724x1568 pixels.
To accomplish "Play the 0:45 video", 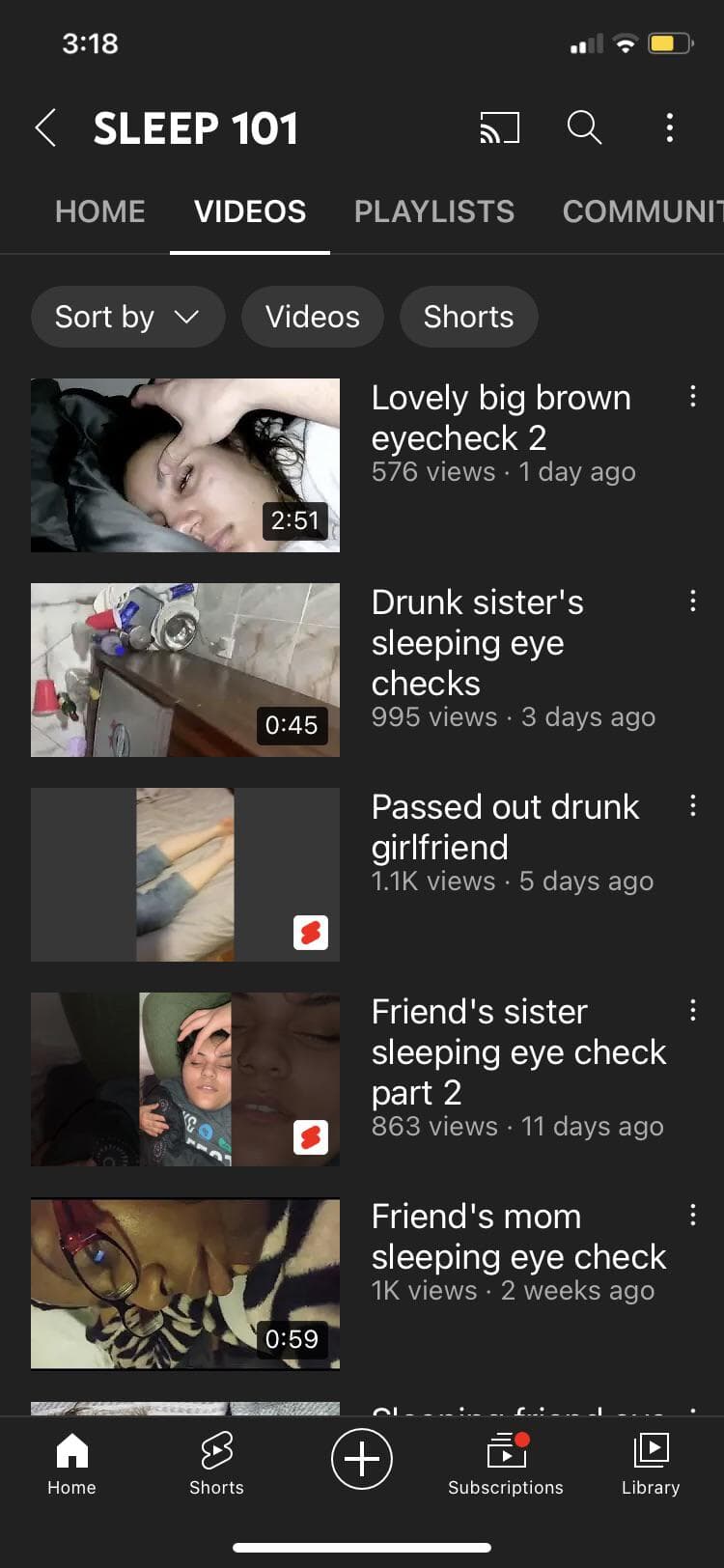I will [x=185, y=670].
